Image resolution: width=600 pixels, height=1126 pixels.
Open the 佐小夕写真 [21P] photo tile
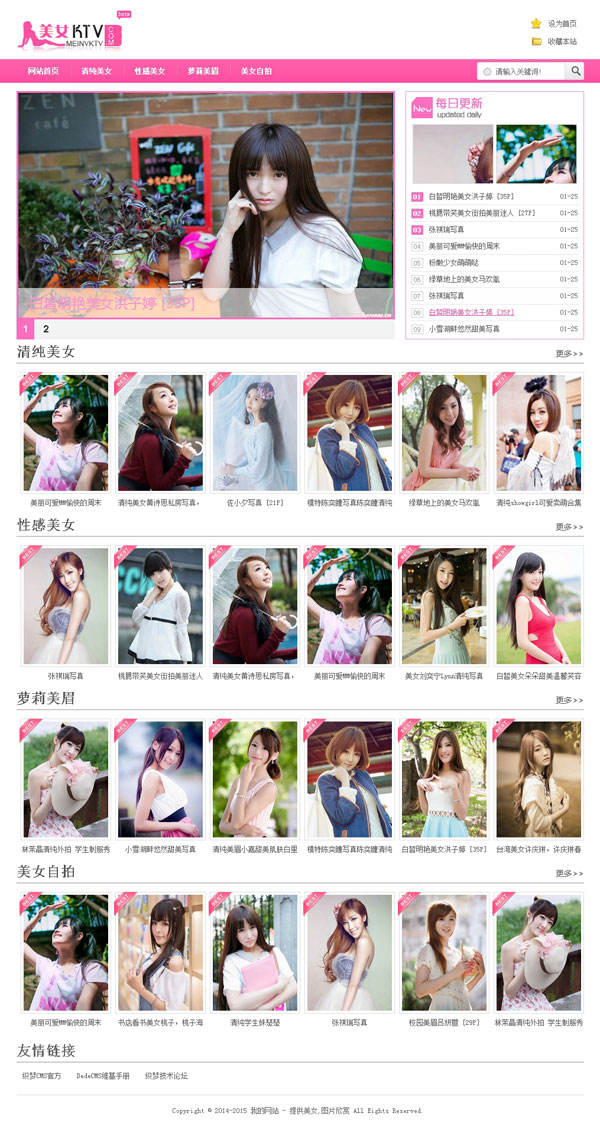(254, 433)
